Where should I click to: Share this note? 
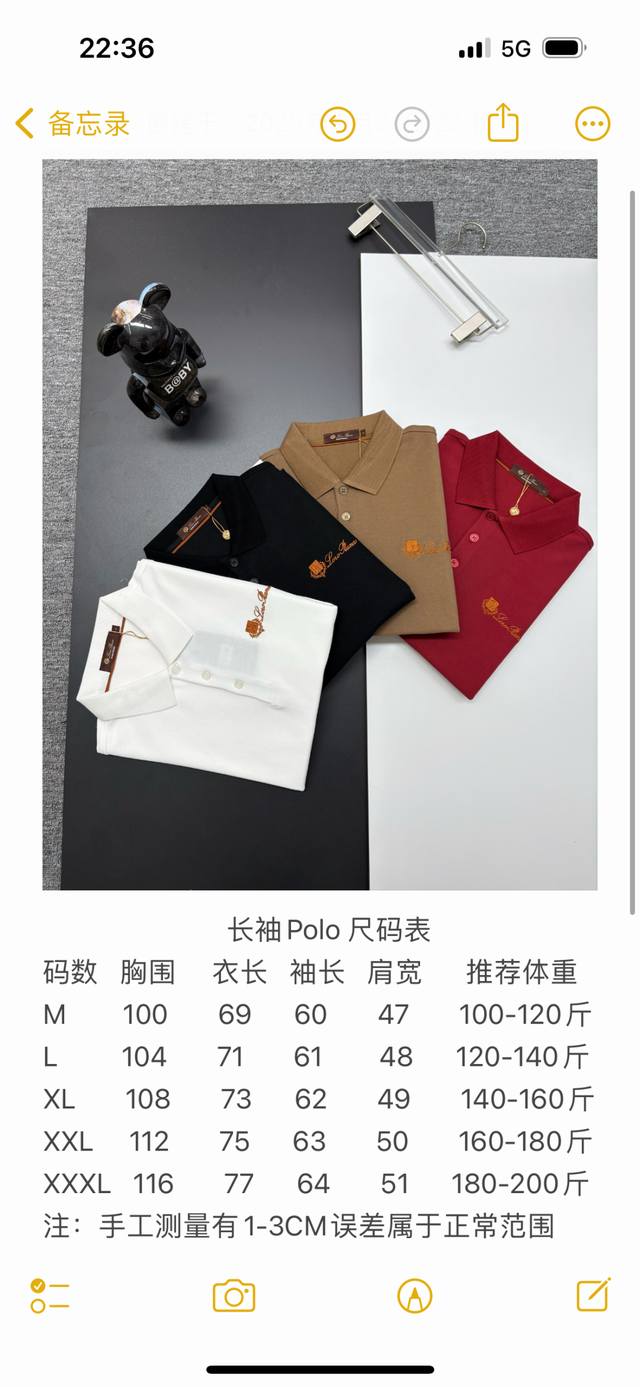[x=503, y=124]
